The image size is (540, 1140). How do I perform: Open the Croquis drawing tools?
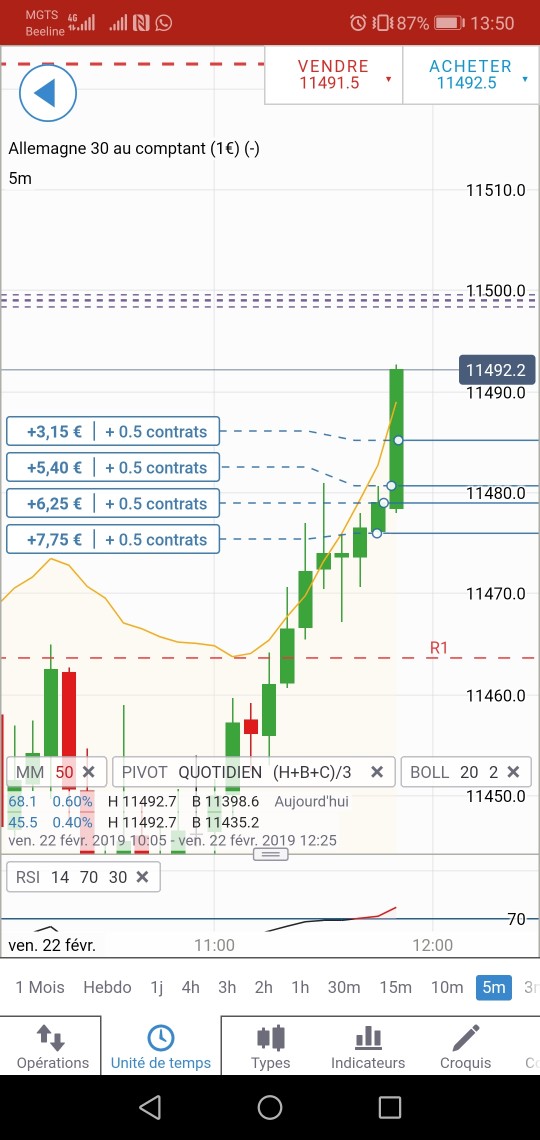click(465, 1047)
